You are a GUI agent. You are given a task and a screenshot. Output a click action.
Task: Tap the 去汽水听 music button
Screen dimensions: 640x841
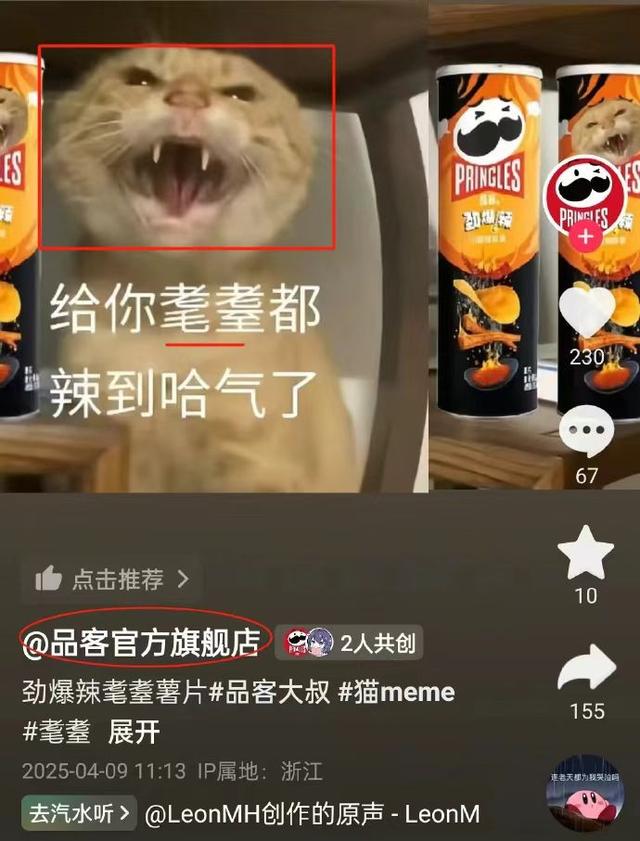click(79, 814)
